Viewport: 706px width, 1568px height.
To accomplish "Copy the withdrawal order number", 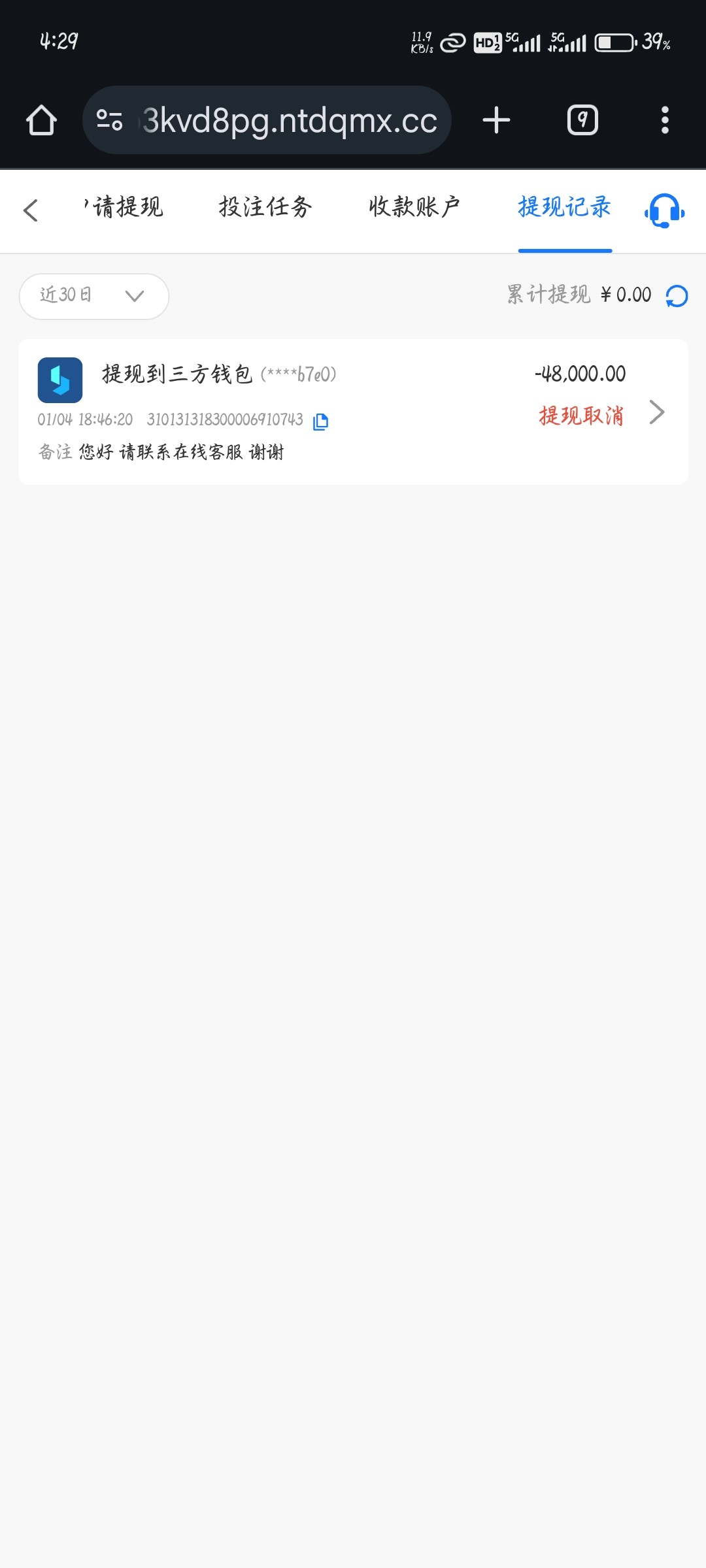I will [320, 421].
